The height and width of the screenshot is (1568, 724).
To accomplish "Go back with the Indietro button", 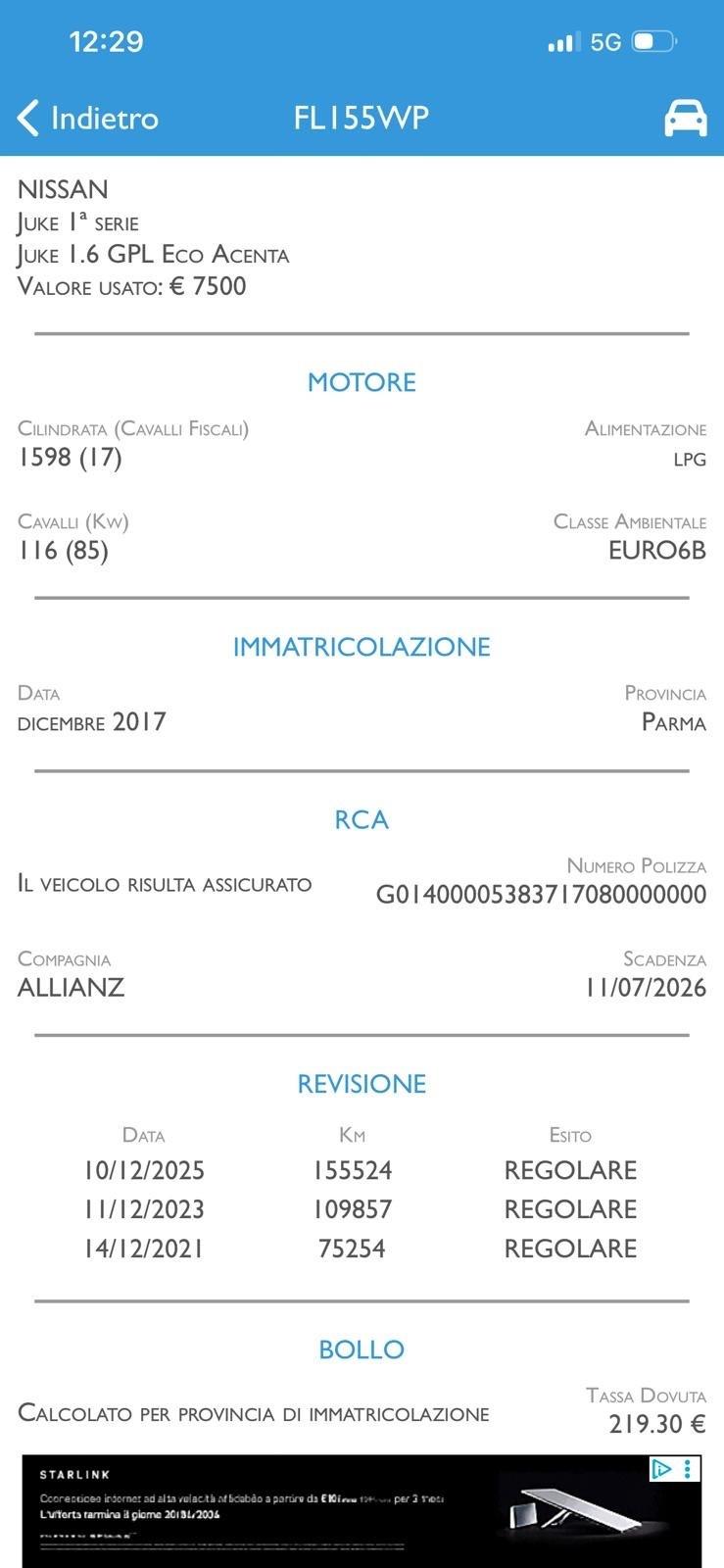I will pos(88,119).
